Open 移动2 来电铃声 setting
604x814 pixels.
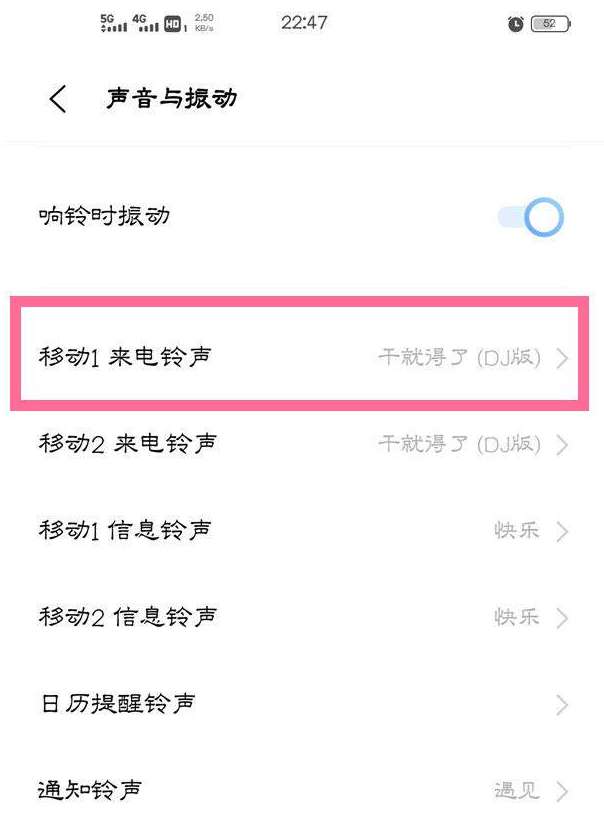coord(300,444)
